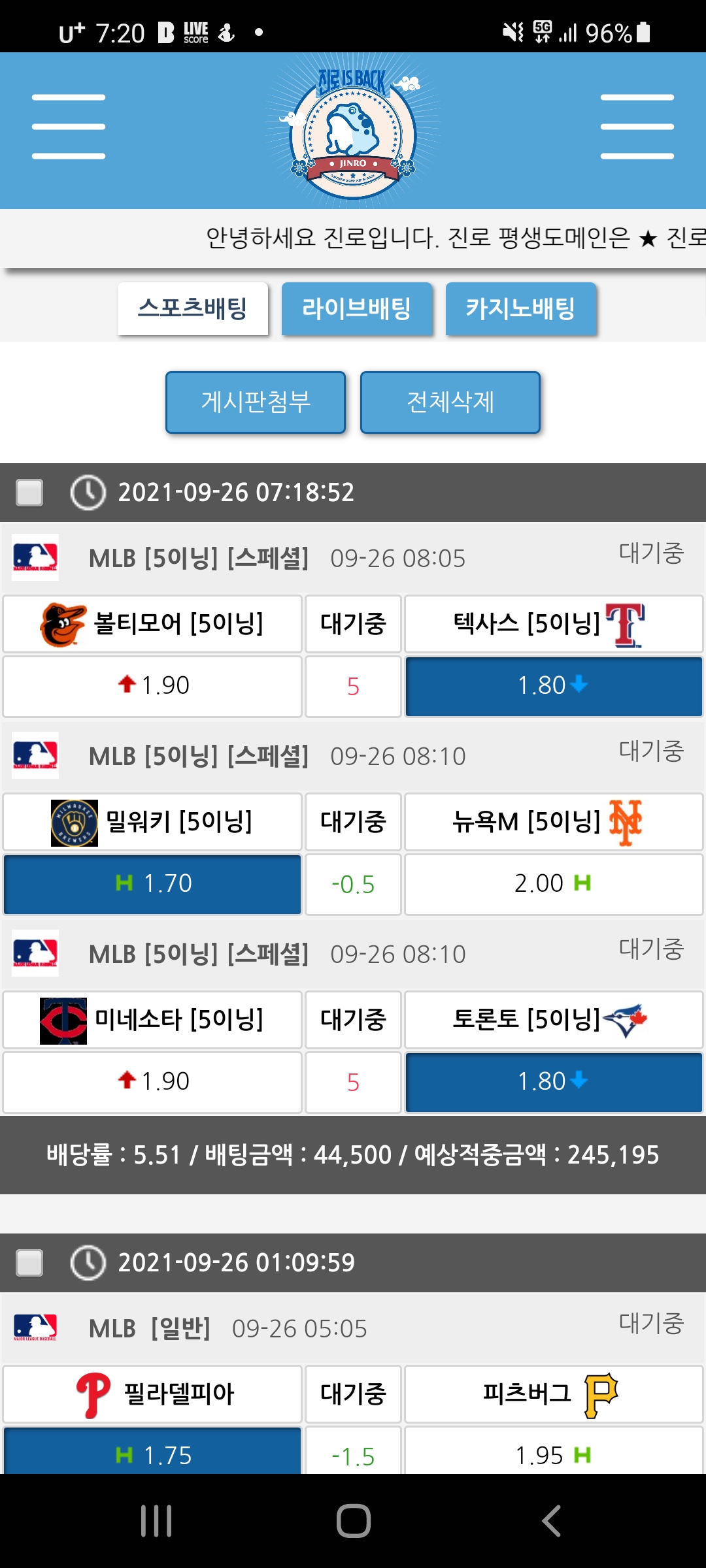
Task: Check the box for the 01:09:59 bet slip
Action: [x=29, y=1263]
